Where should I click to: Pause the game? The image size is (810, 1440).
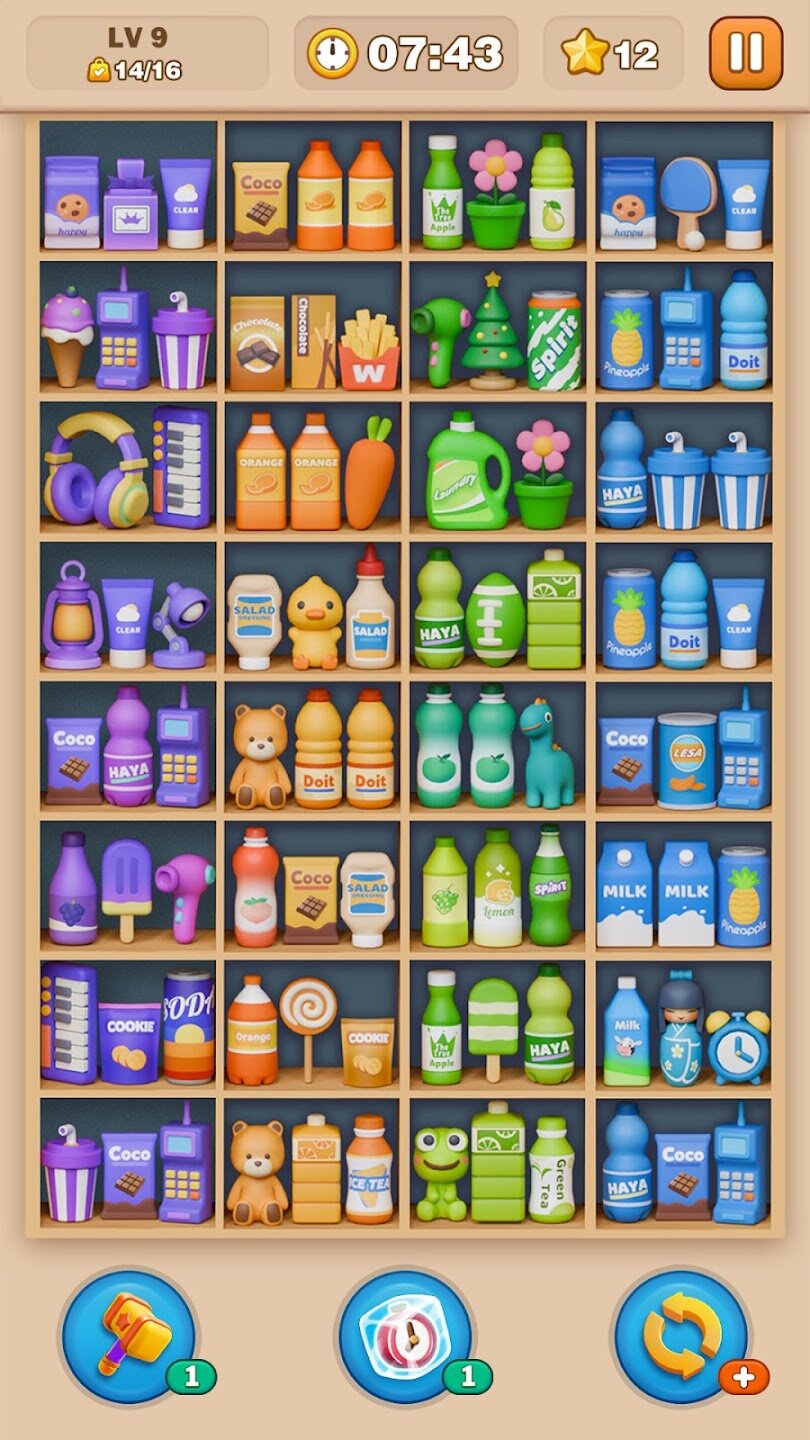pos(746,52)
